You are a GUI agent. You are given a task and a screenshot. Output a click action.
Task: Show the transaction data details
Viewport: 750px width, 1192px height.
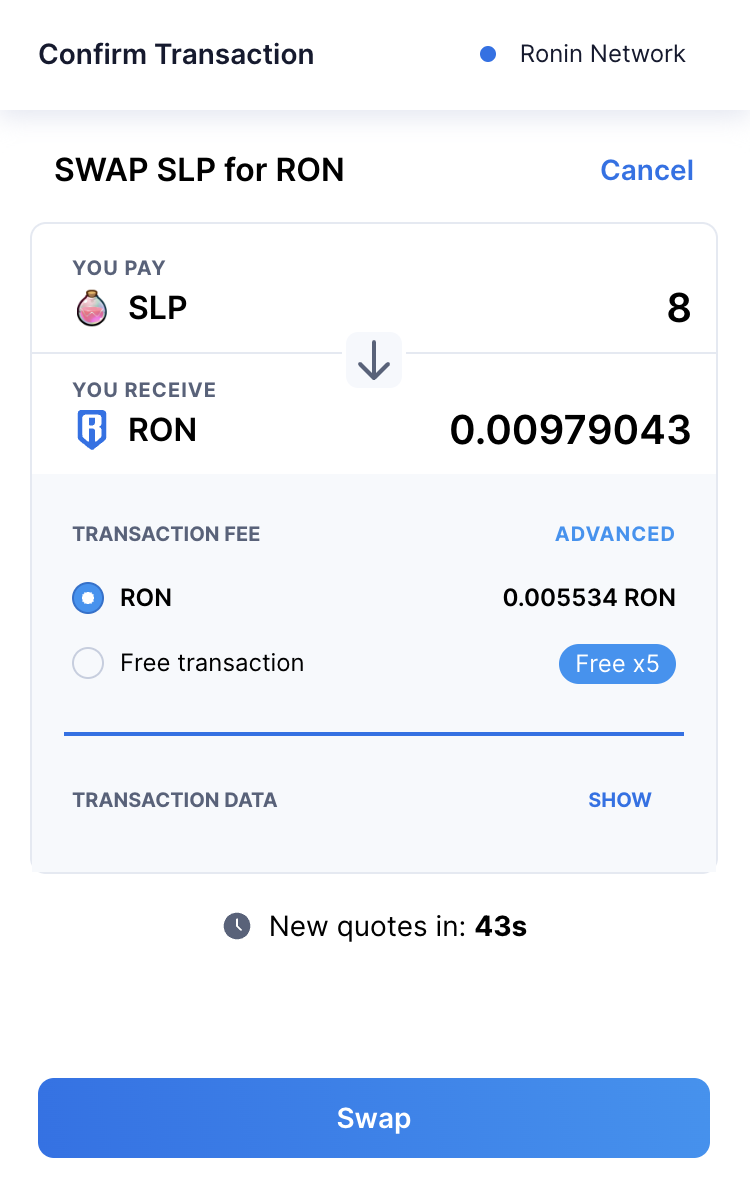(x=619, y=799)
